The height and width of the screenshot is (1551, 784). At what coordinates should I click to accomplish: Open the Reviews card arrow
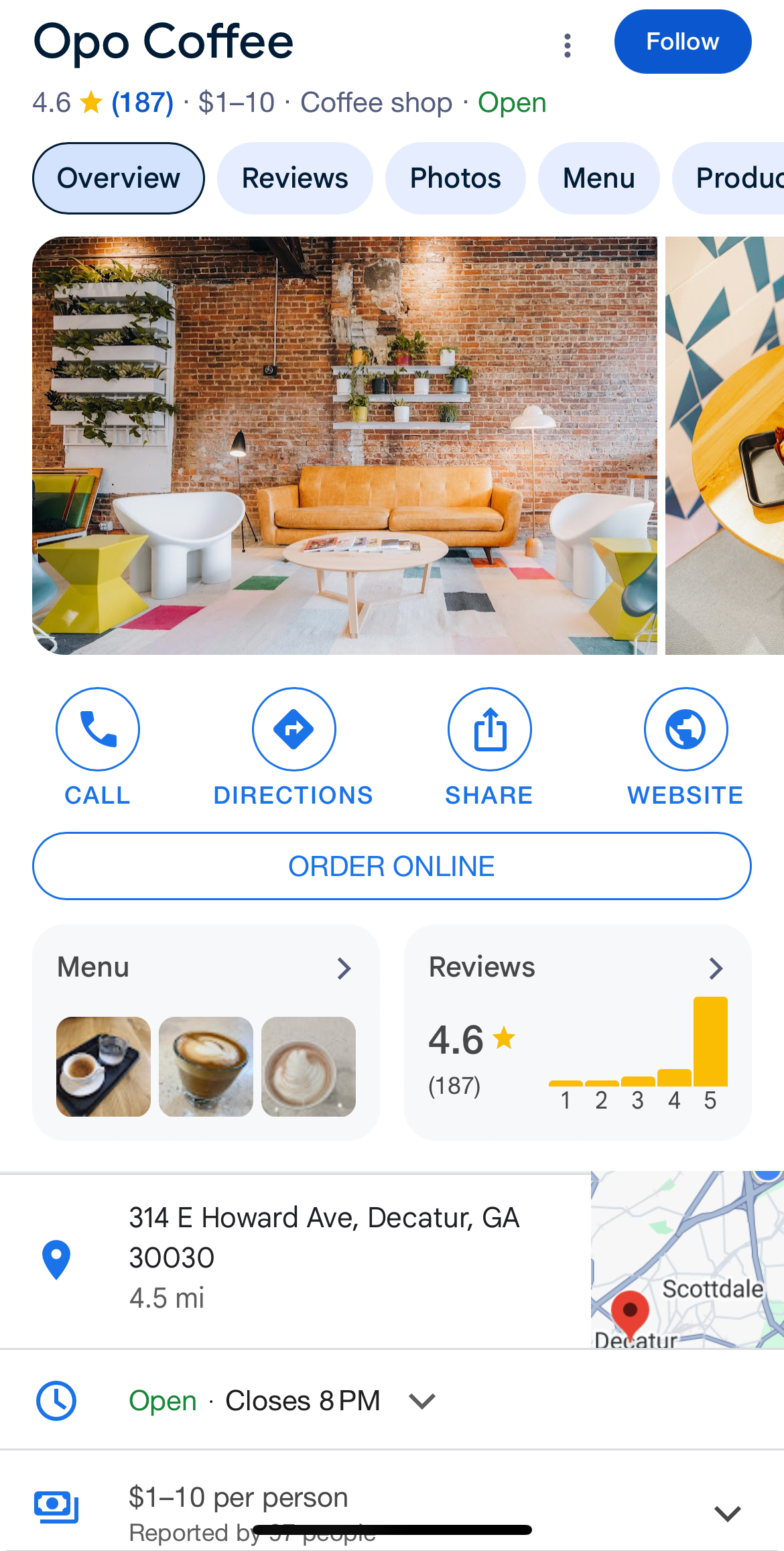click(x=717, y=968)
